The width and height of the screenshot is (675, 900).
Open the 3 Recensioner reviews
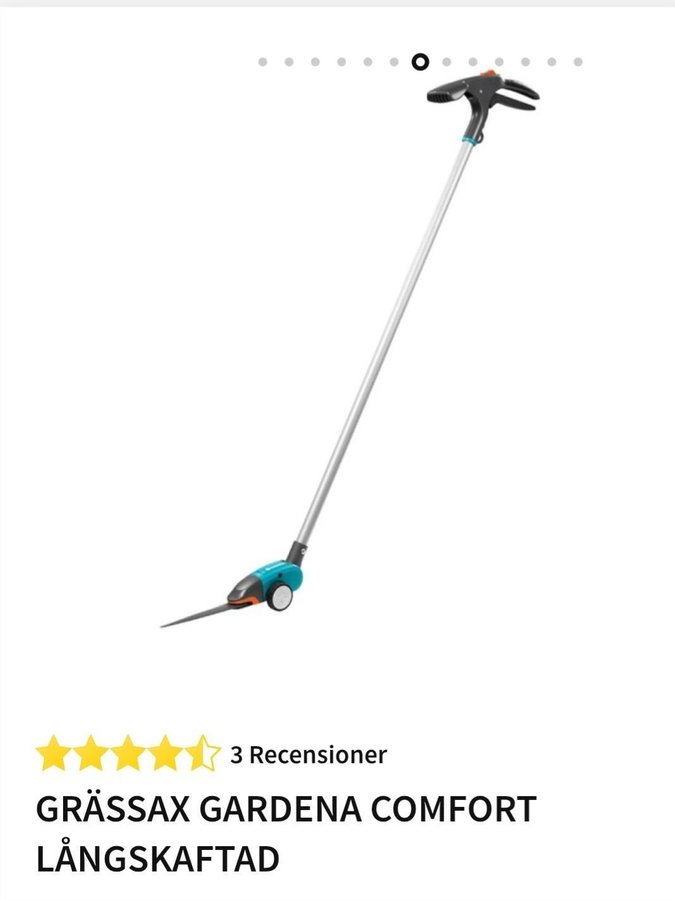pyautogui.click(x=308, y=755)
